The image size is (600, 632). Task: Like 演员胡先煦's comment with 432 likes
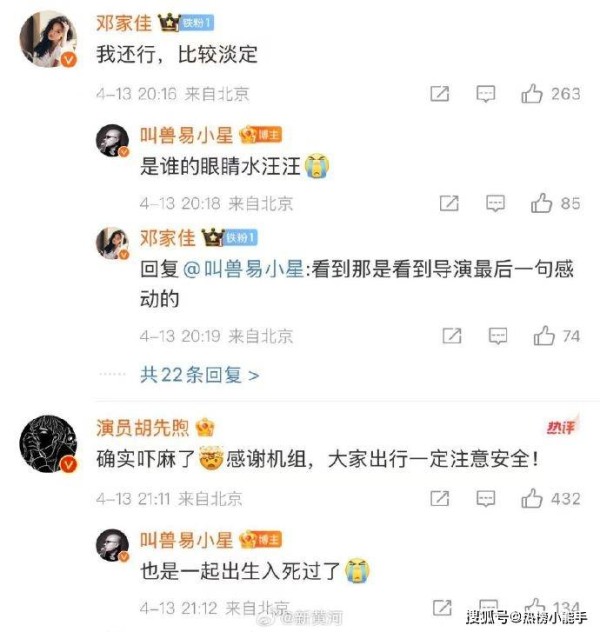click(532, 497)
